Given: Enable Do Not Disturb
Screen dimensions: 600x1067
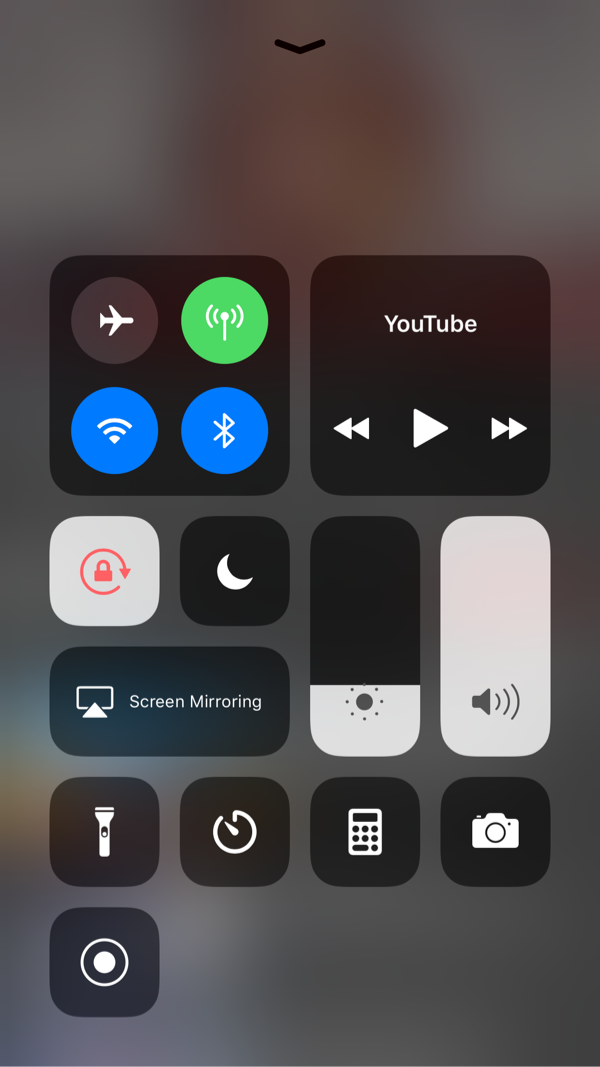Looking at the screenshot, I should point(235,571).
